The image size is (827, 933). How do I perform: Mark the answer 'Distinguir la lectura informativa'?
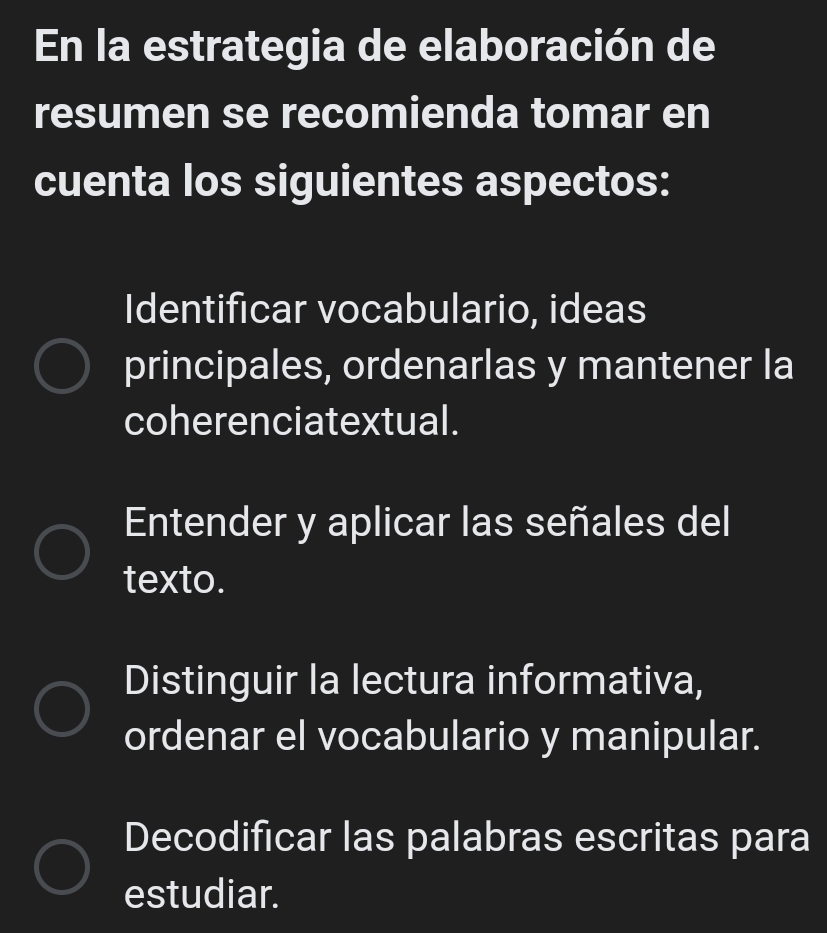coord(61,709)
